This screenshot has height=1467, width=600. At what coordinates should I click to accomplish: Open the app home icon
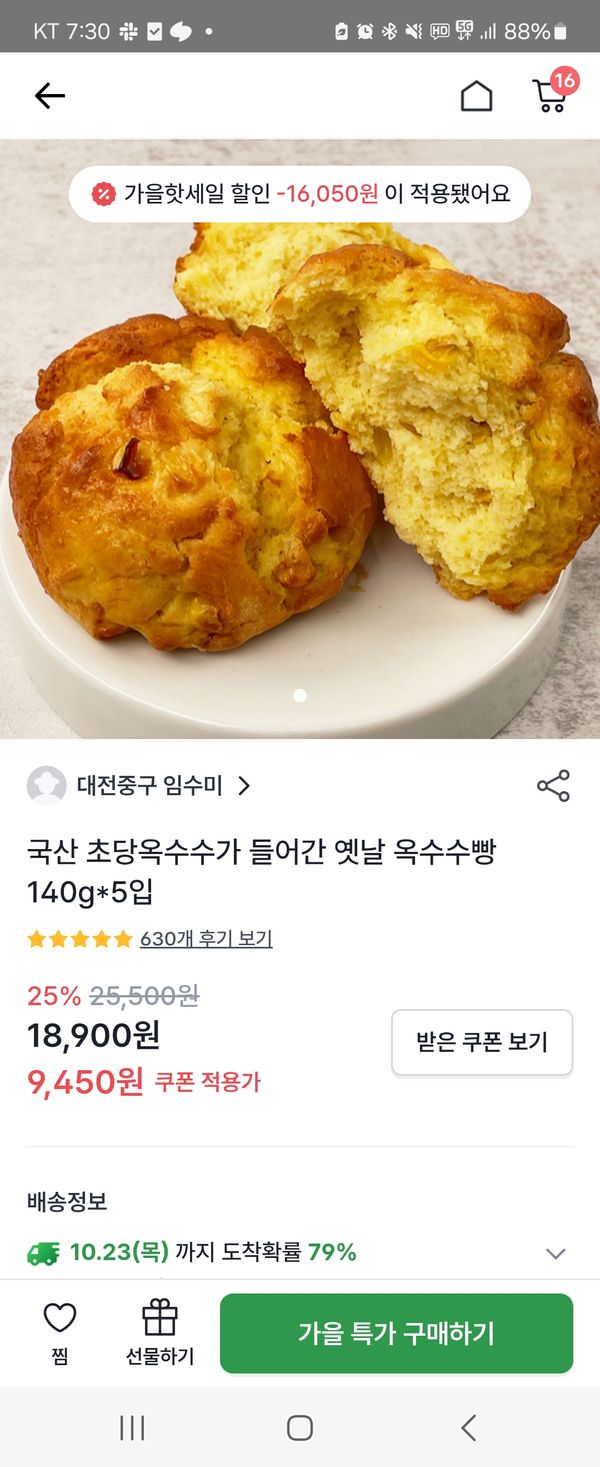tap(476, 96)
